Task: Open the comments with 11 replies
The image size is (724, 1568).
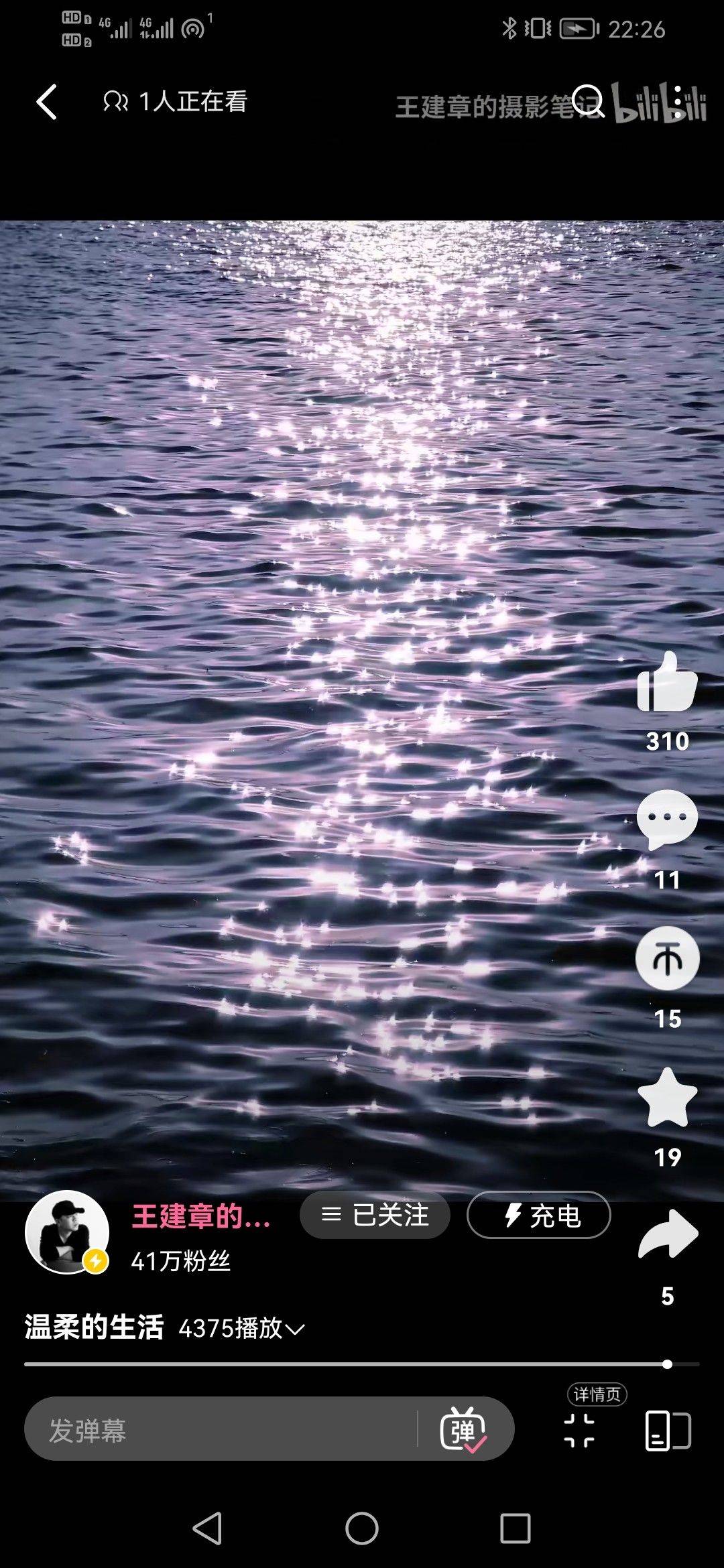Action: [667, 820]
